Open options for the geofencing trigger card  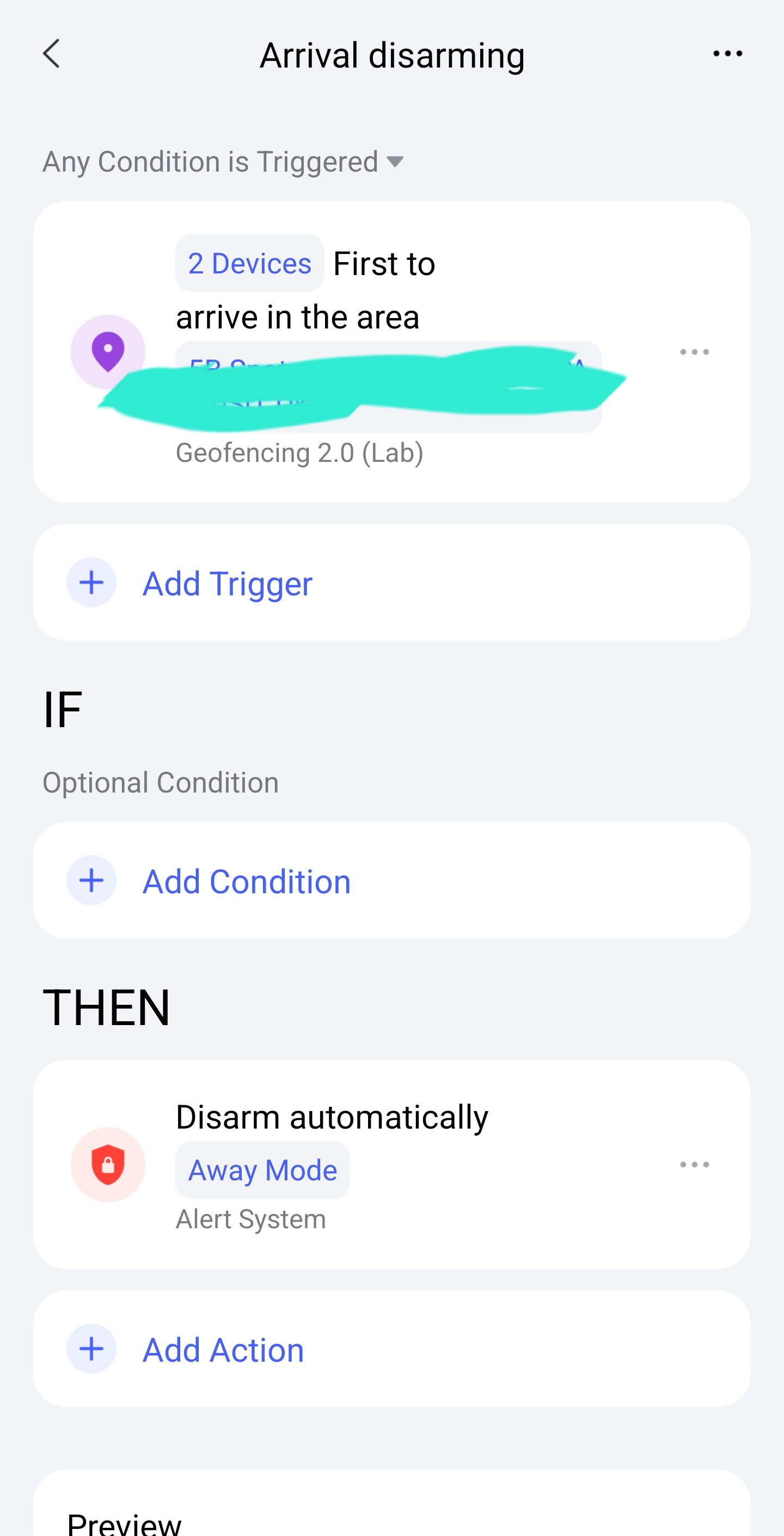click(x=694, y=352)
